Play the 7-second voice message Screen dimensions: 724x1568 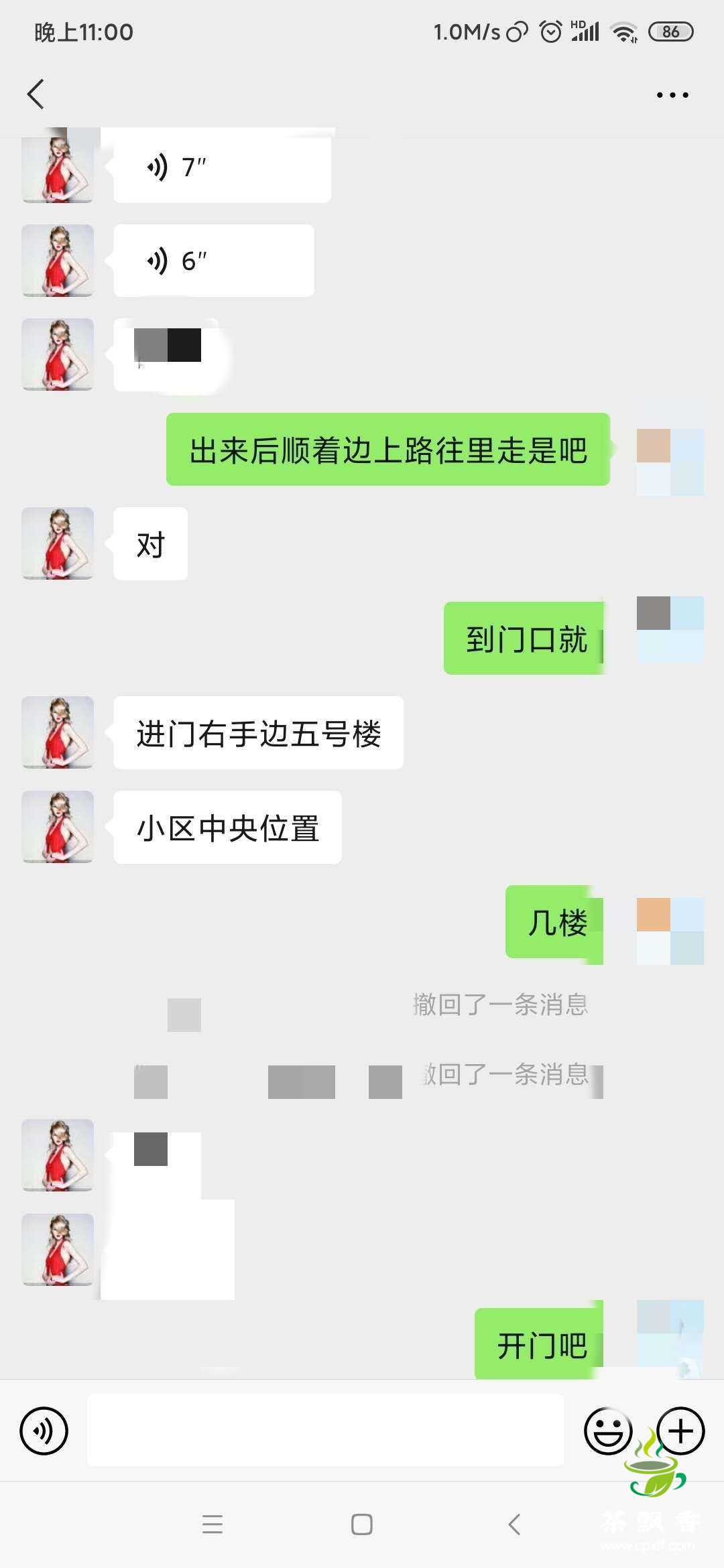[x=221, y=168]
